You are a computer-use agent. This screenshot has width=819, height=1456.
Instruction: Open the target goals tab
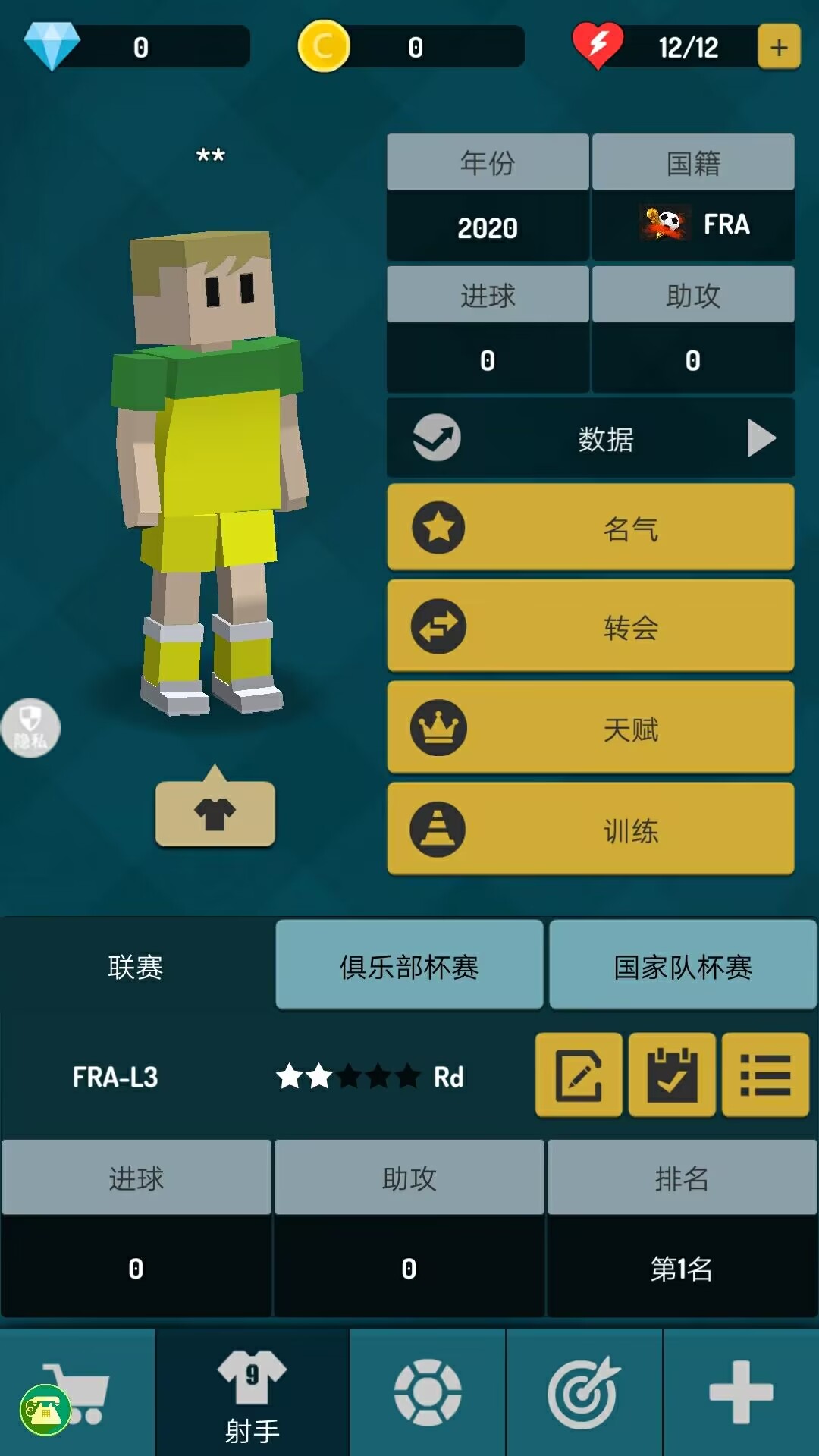click(x=584, y=1392)
